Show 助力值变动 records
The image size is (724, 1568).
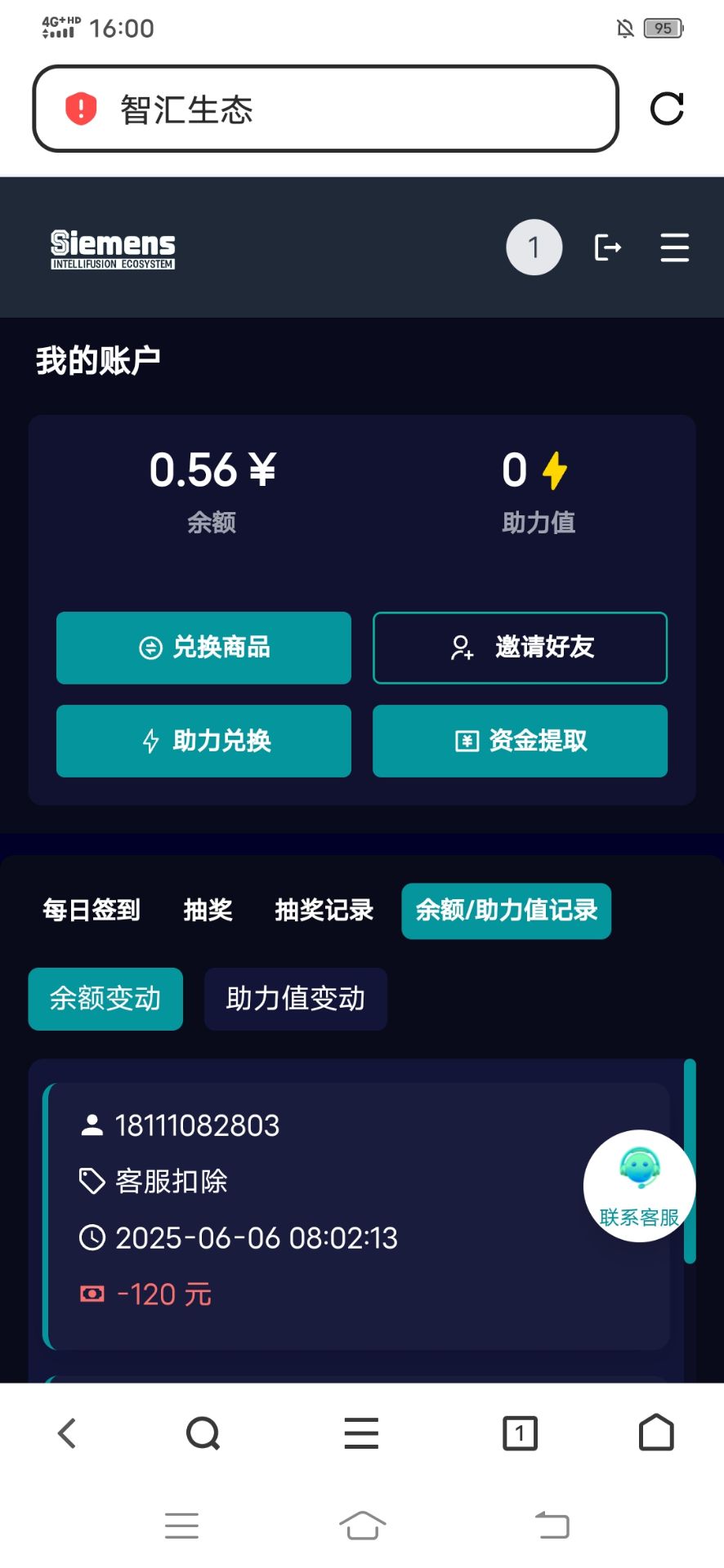coord(295,999)
